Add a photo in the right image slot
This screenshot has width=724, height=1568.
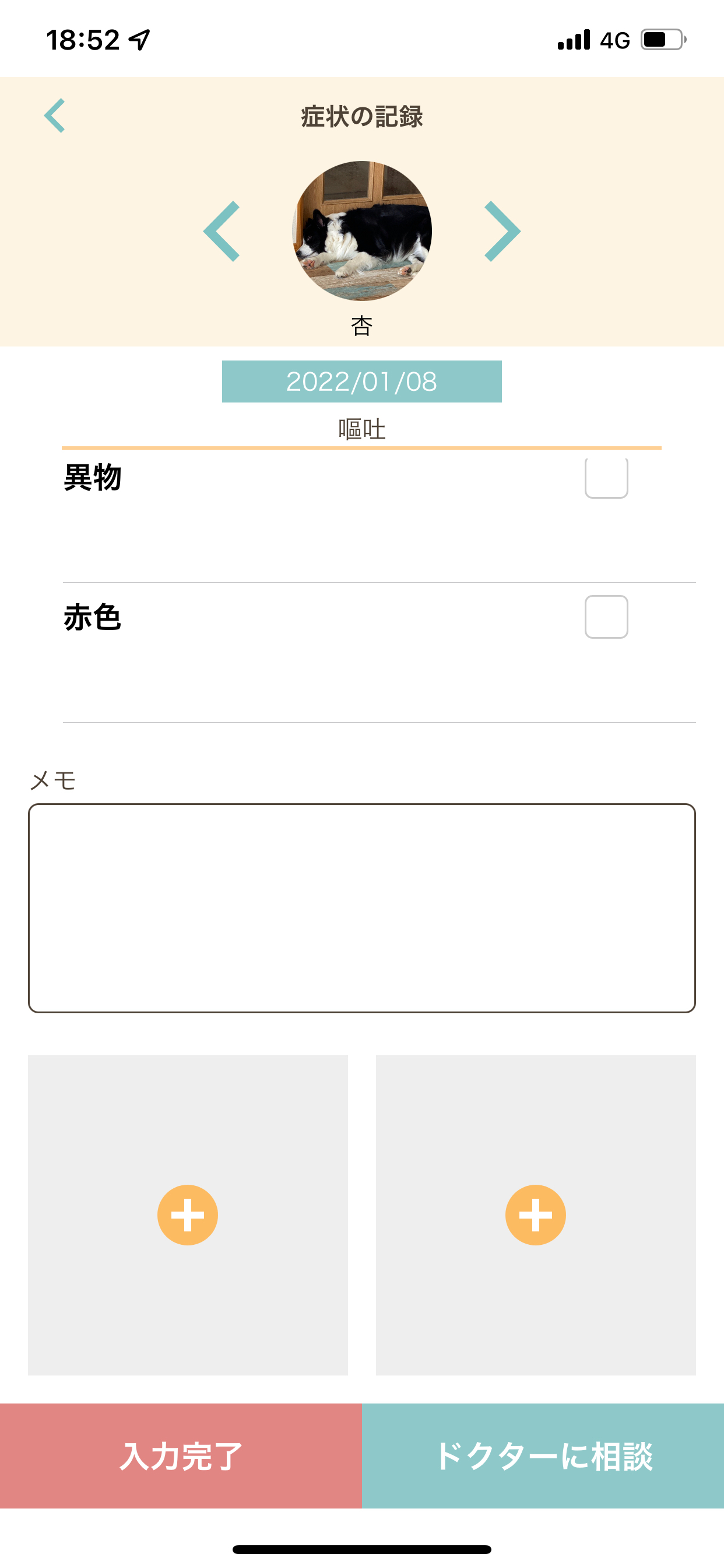(535, 1215)
